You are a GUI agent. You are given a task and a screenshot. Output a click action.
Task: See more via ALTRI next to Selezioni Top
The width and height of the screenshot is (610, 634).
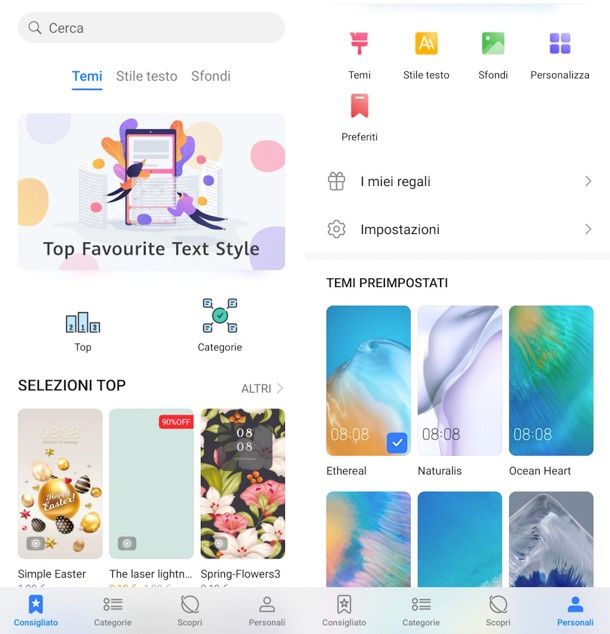click(262, 388)
